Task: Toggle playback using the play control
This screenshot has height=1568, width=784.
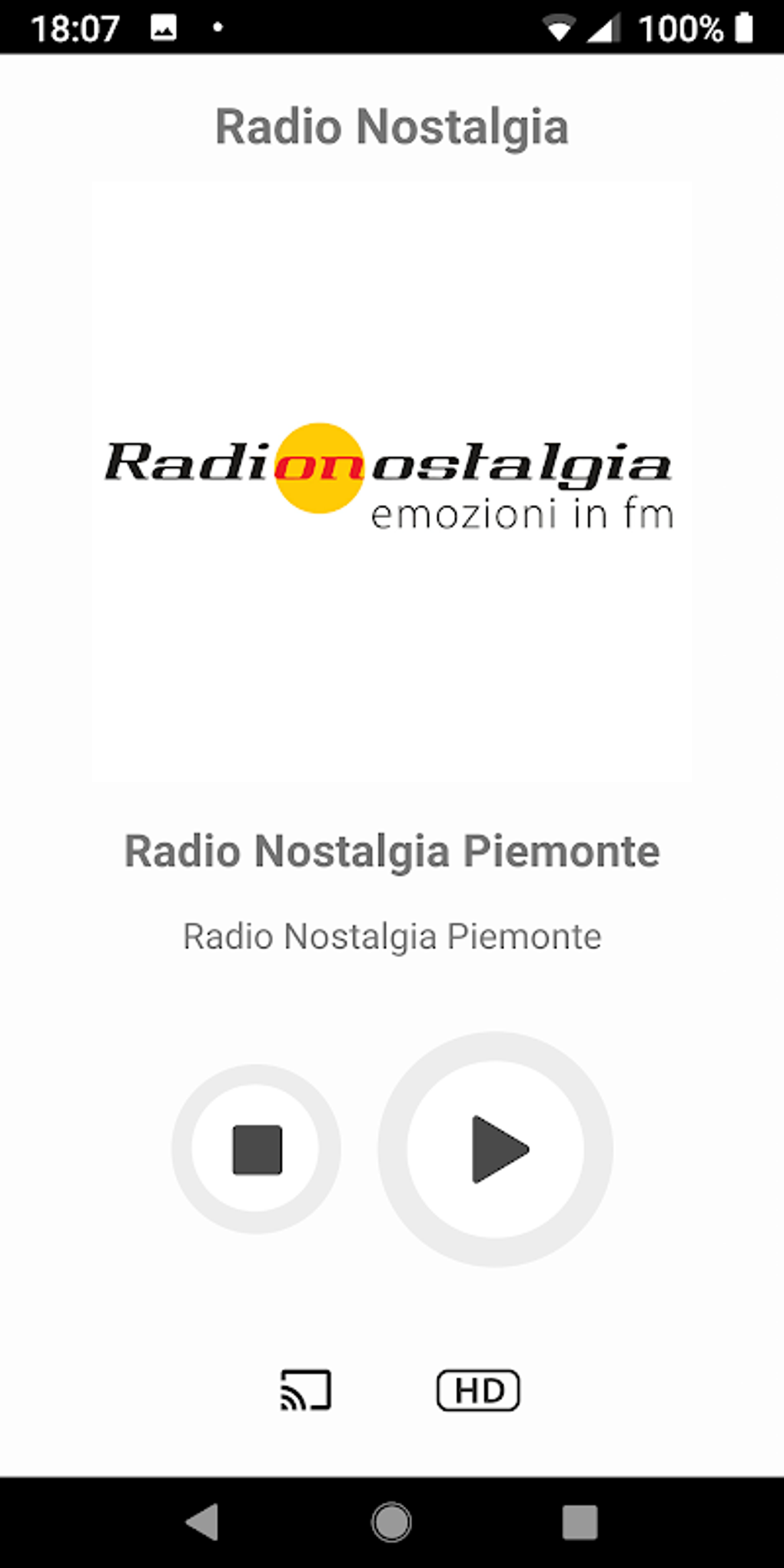Action: pos(490,1148)
